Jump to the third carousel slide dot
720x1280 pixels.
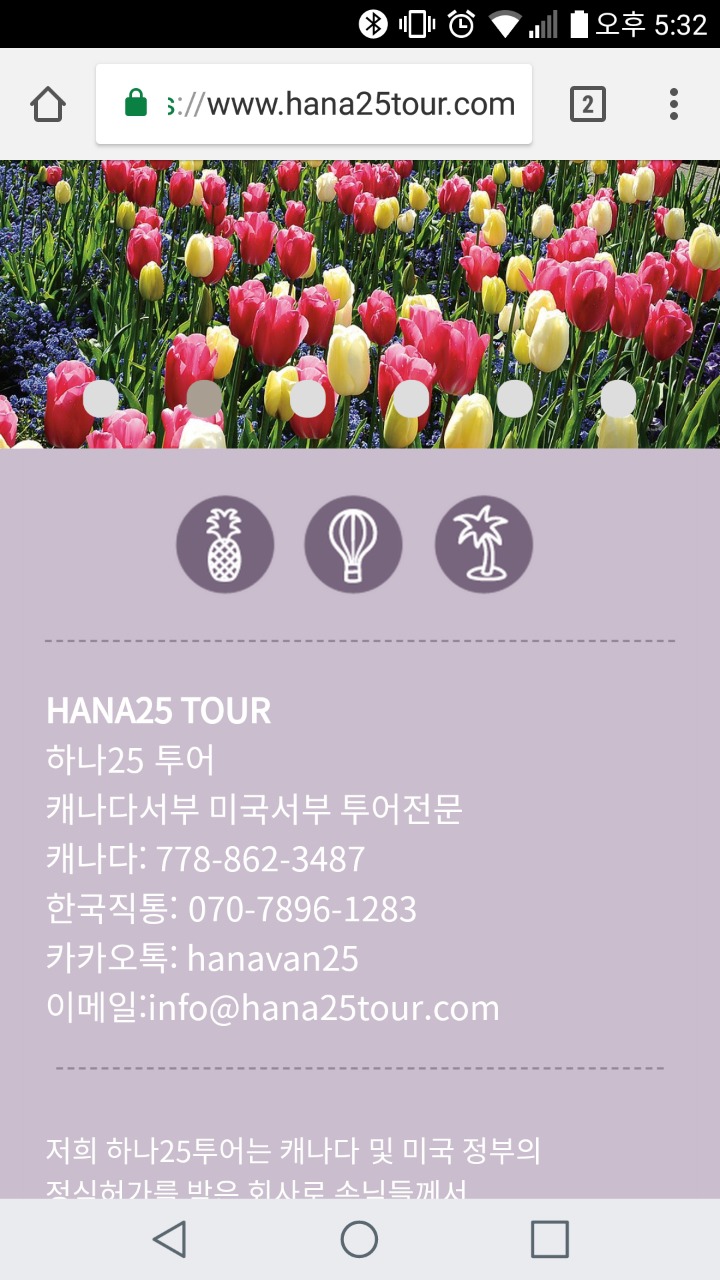(x=308, y=399)
